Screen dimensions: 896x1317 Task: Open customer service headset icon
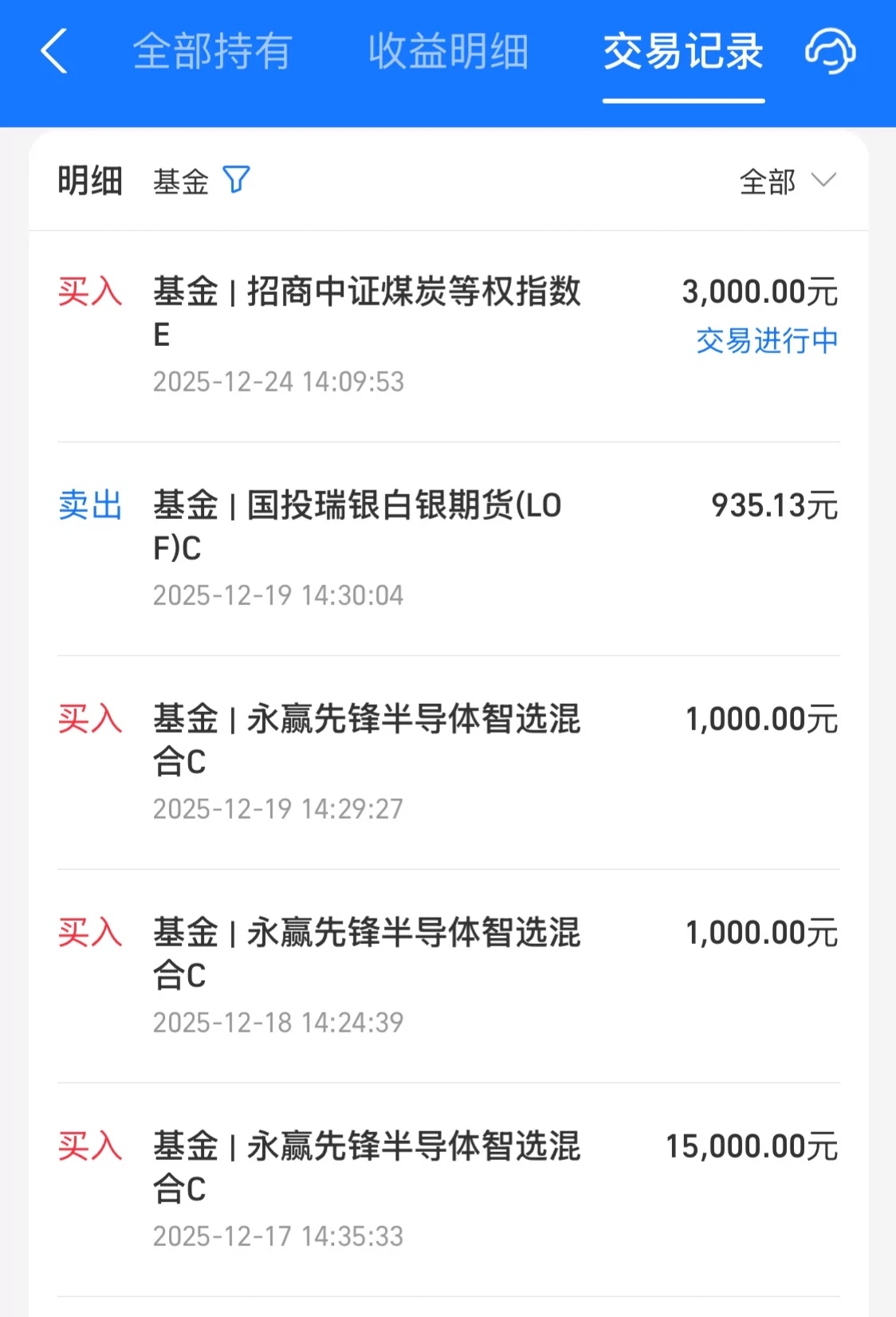tap(830, 52)
